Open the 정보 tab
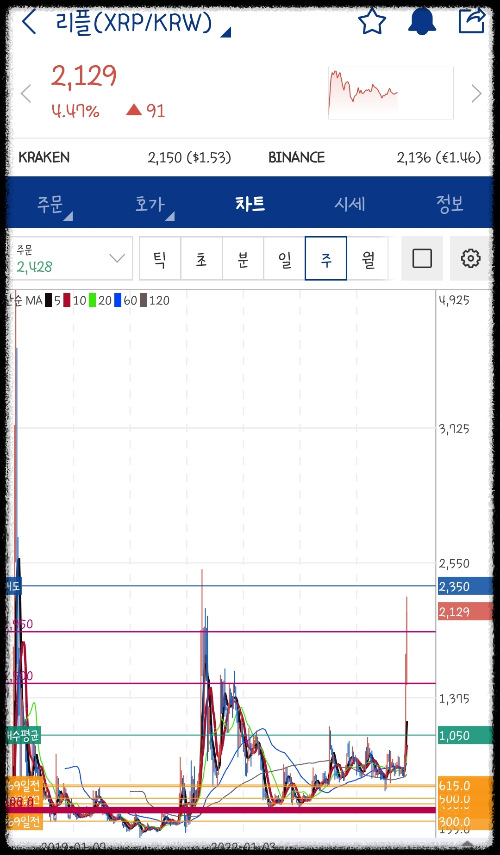This screenshot has width=500, height=855. (449, 204)
